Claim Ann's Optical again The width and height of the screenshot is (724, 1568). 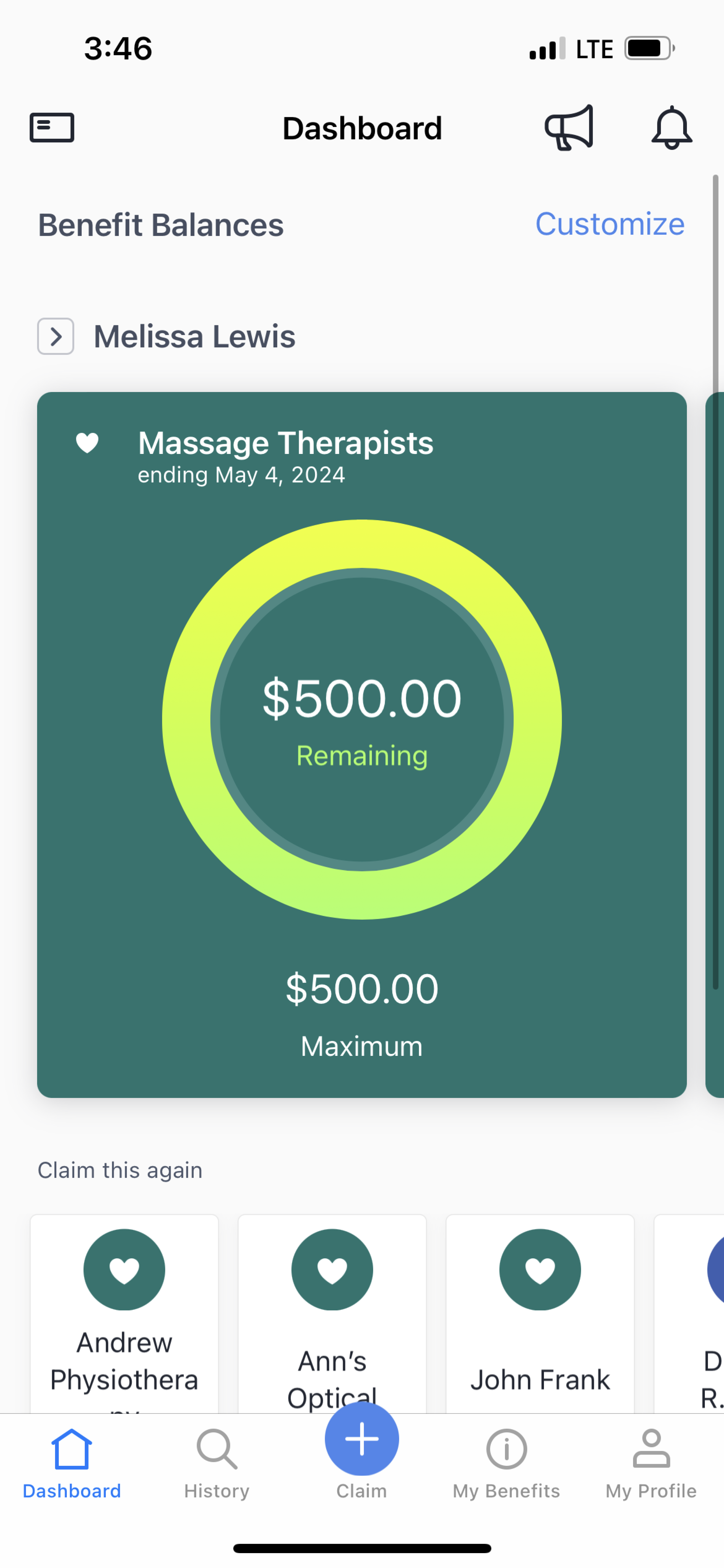click(332, 1315)
